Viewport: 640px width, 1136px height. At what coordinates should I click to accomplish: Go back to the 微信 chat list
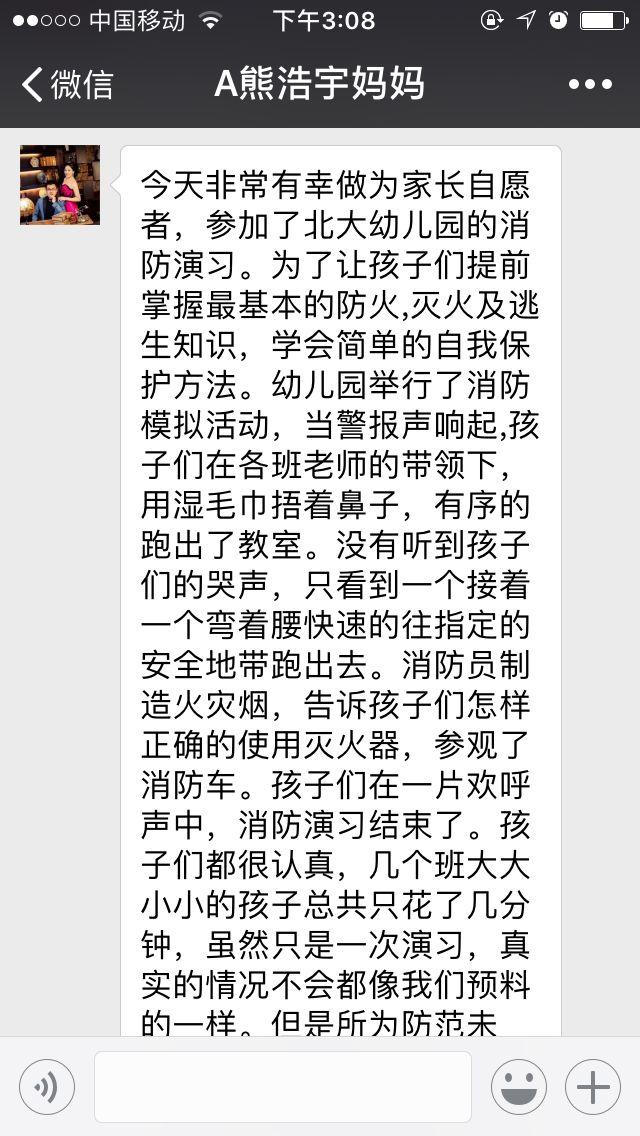coord(67,84)
